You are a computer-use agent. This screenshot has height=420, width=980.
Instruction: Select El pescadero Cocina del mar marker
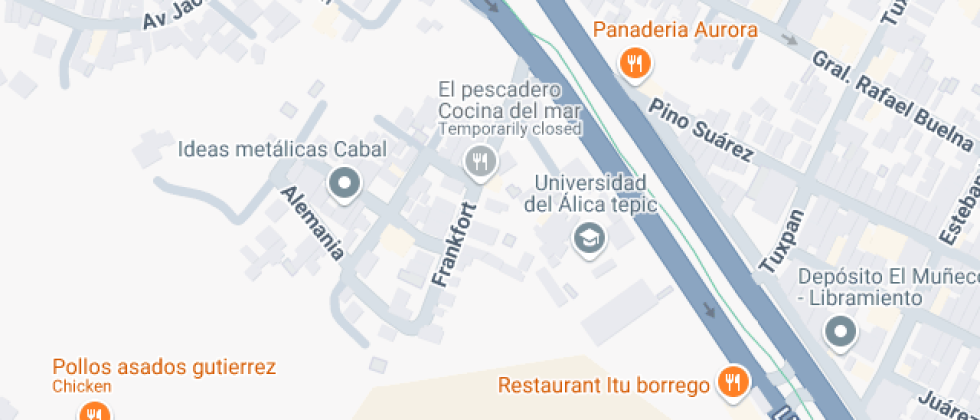[x=481, y=160]
